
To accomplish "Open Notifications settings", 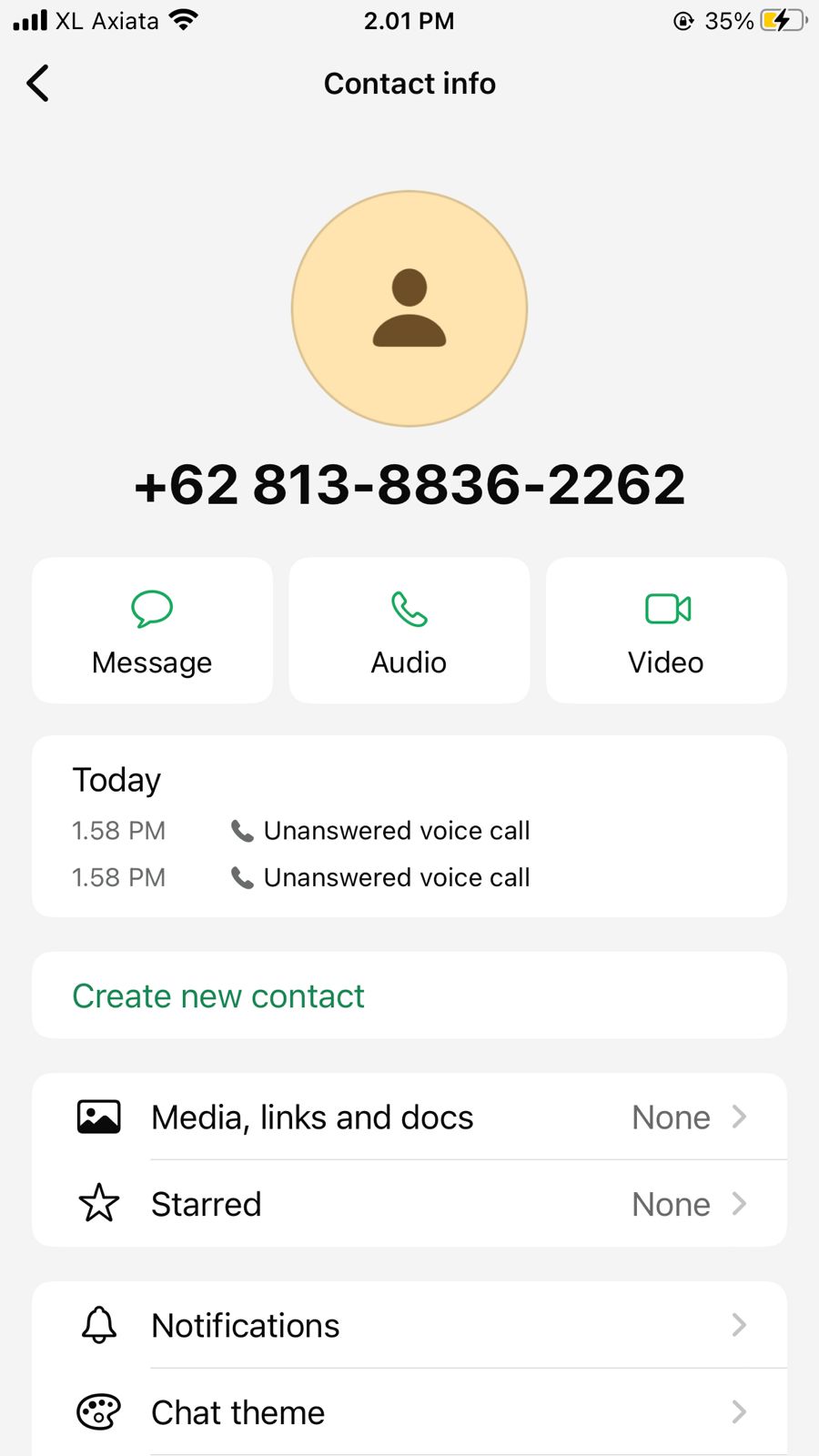I will pyautogui.click(x=409, y=1326).
